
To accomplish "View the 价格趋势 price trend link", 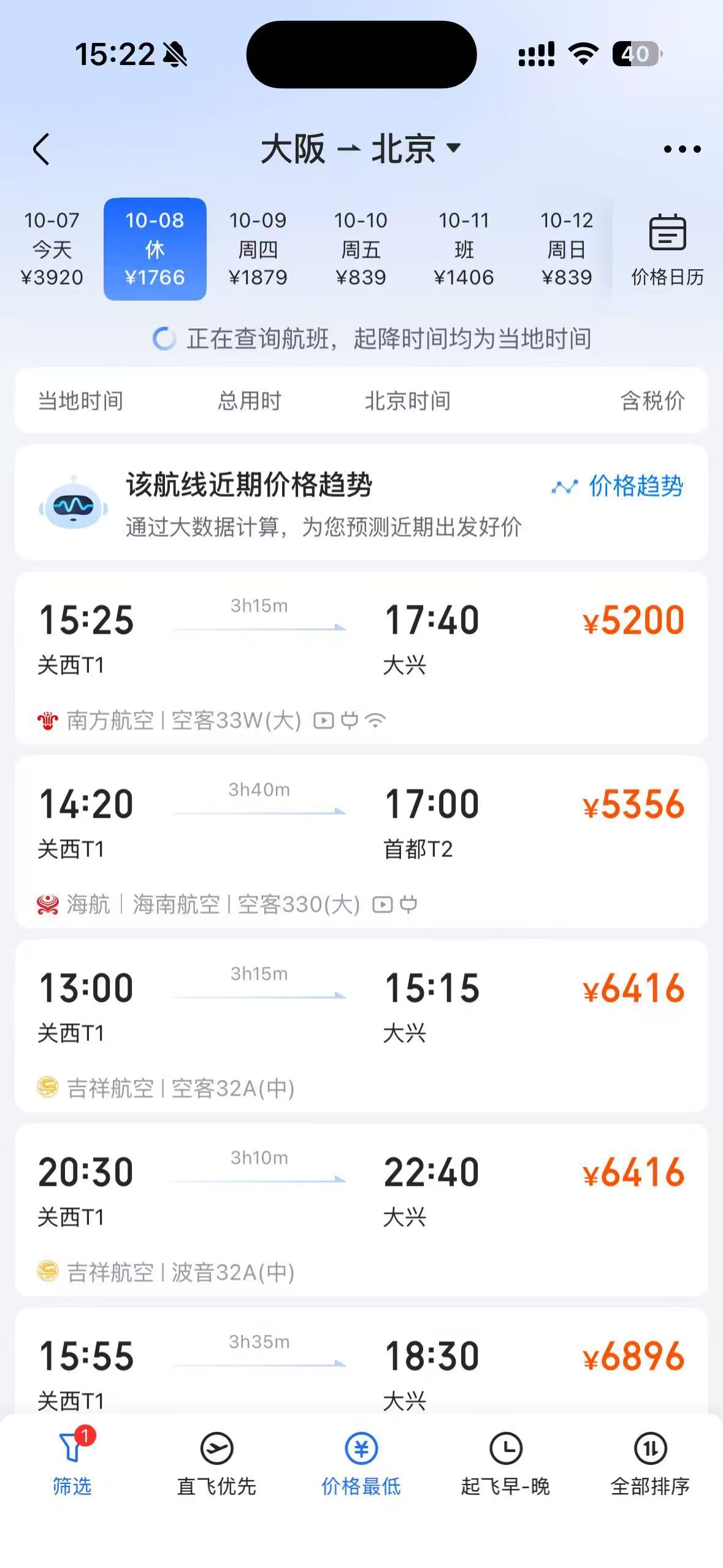I will pos(618,486).
